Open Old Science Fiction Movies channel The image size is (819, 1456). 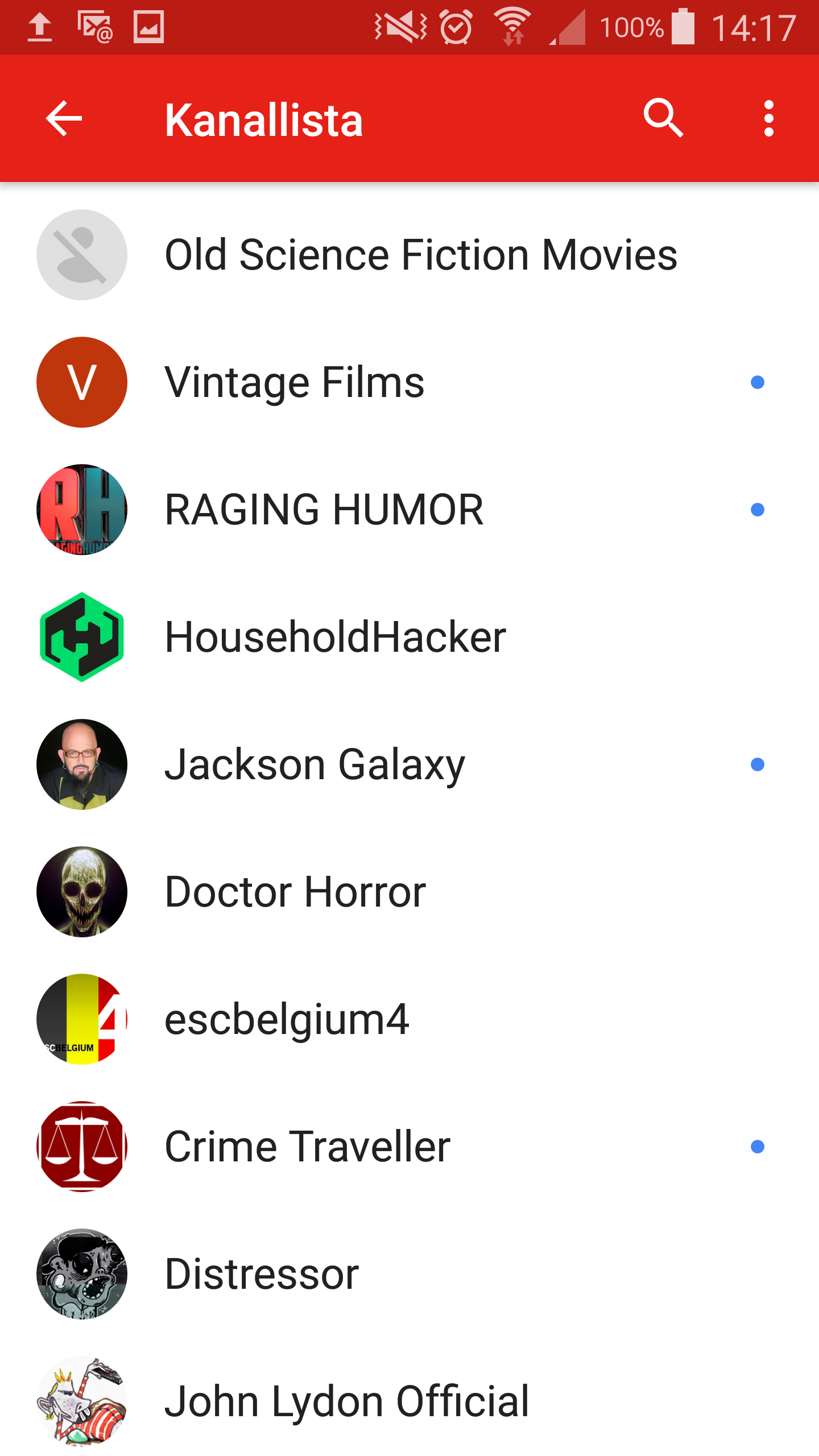click(420, 255)
